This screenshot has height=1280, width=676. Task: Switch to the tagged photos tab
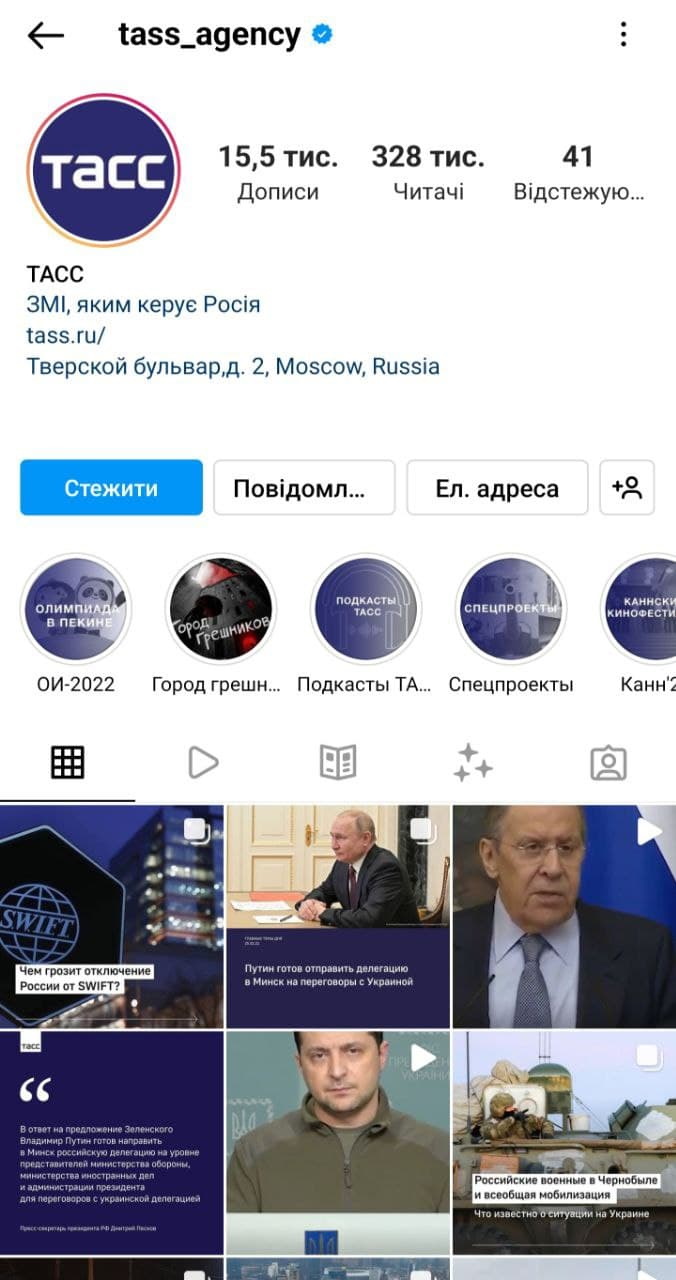pyautogui.click(x=608, y=763)
